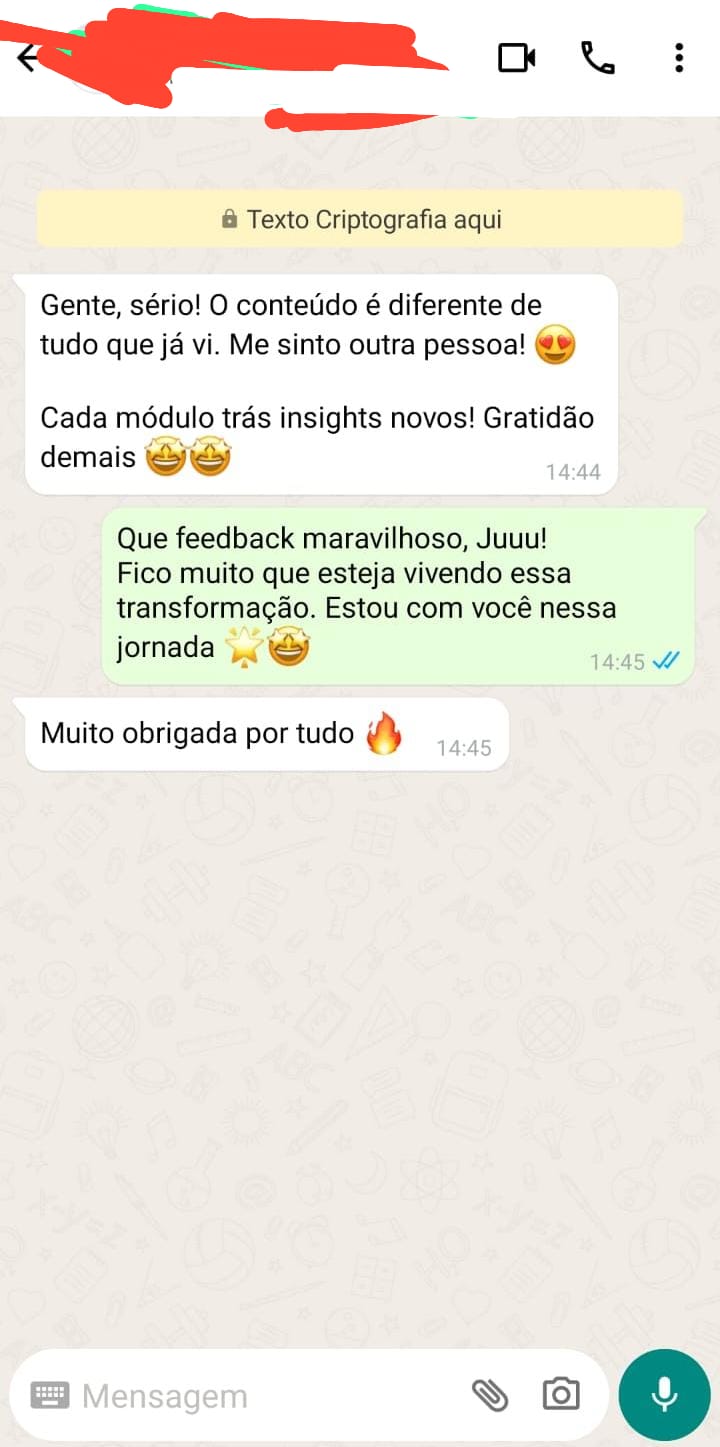Open the keyboard icon beside Mensagem

point(50,1395)
